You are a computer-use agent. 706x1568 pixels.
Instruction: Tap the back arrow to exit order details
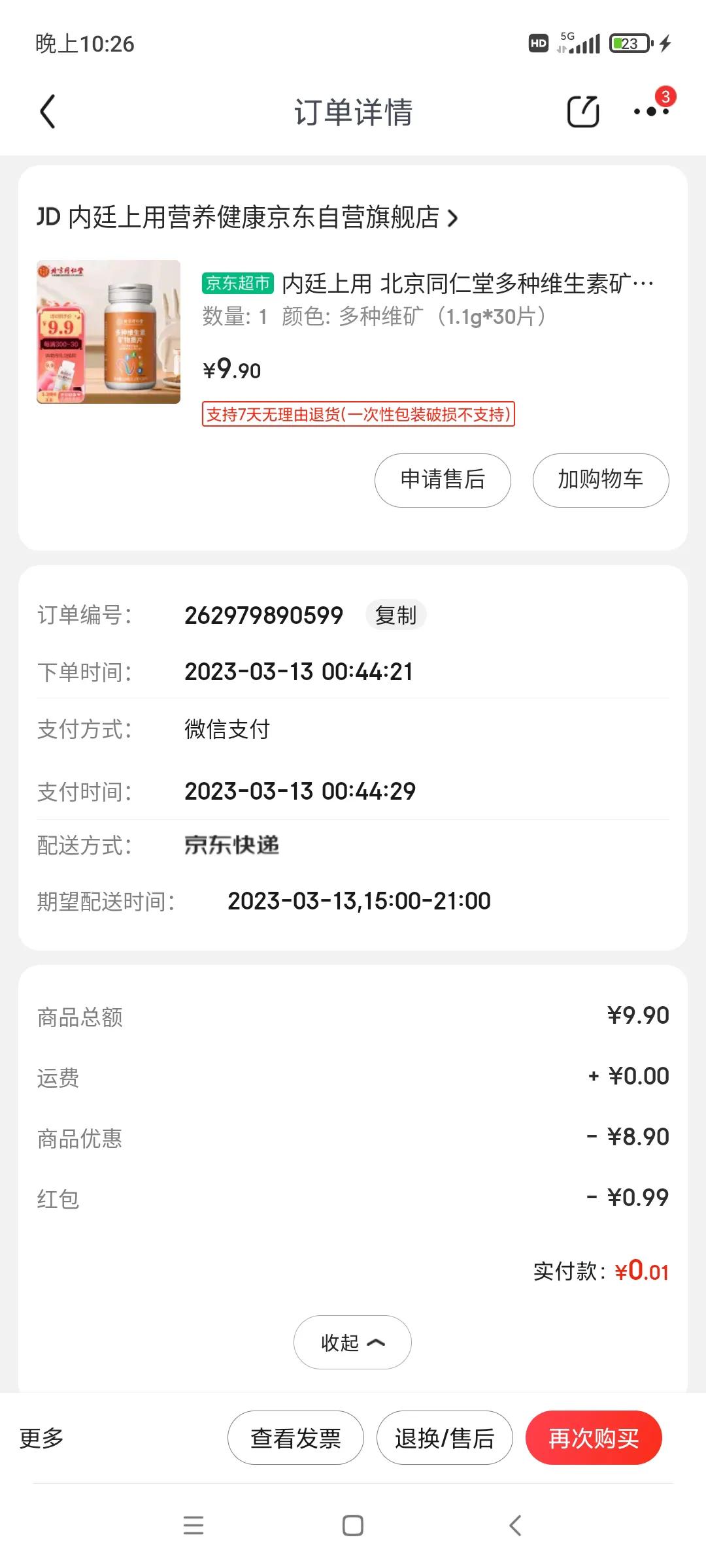(46, 112)
